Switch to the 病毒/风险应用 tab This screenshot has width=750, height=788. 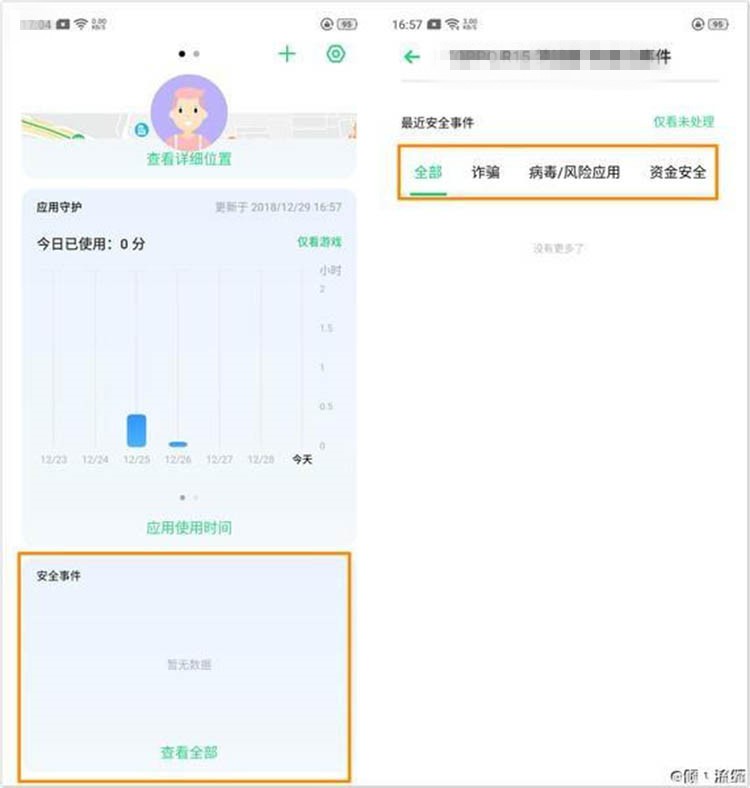point(574,172)
